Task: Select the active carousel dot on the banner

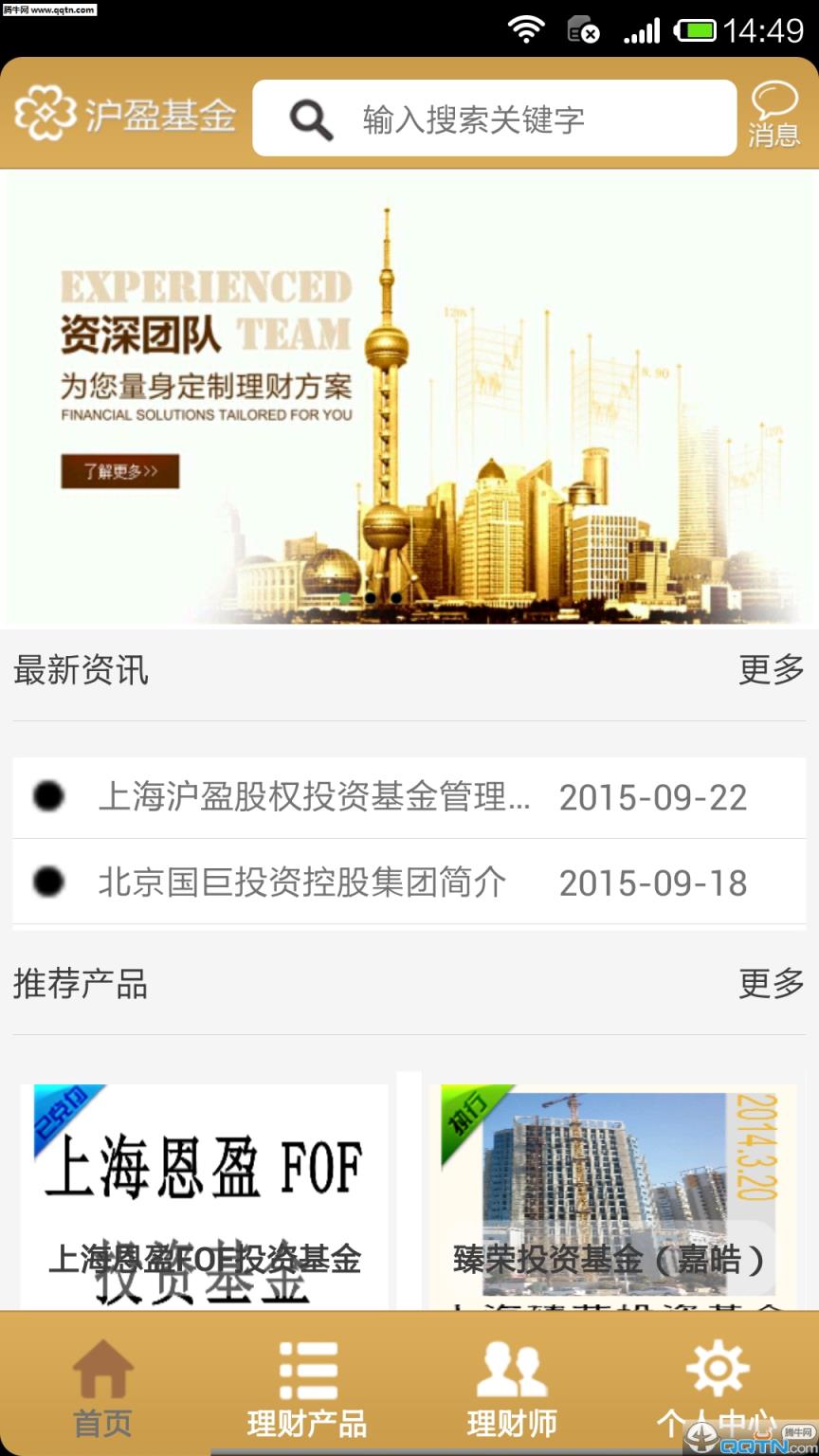Action: pos(346,598)
